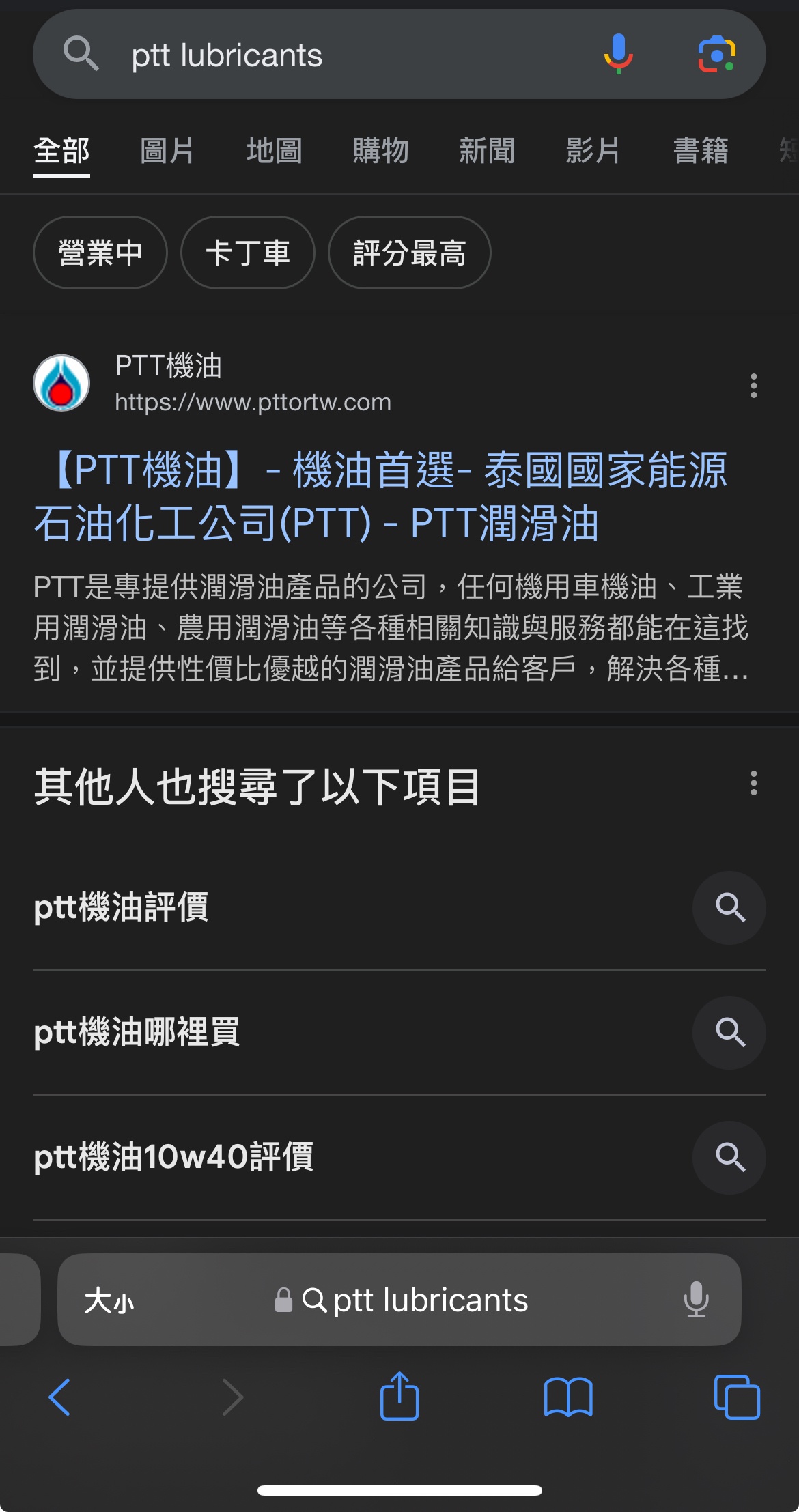Open the 【PTT機油】 search result link

pyautogui.click(x=380, y=496)
